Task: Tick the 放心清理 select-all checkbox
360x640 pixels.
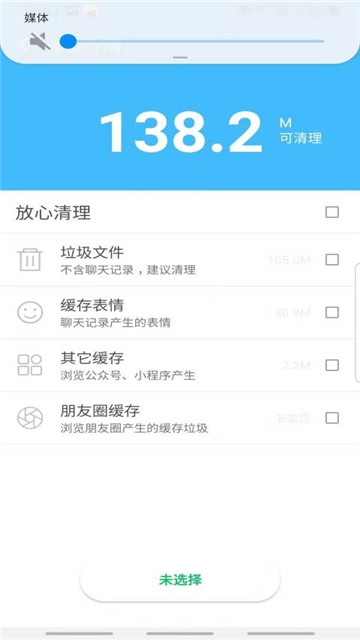Action: point(332,212)
